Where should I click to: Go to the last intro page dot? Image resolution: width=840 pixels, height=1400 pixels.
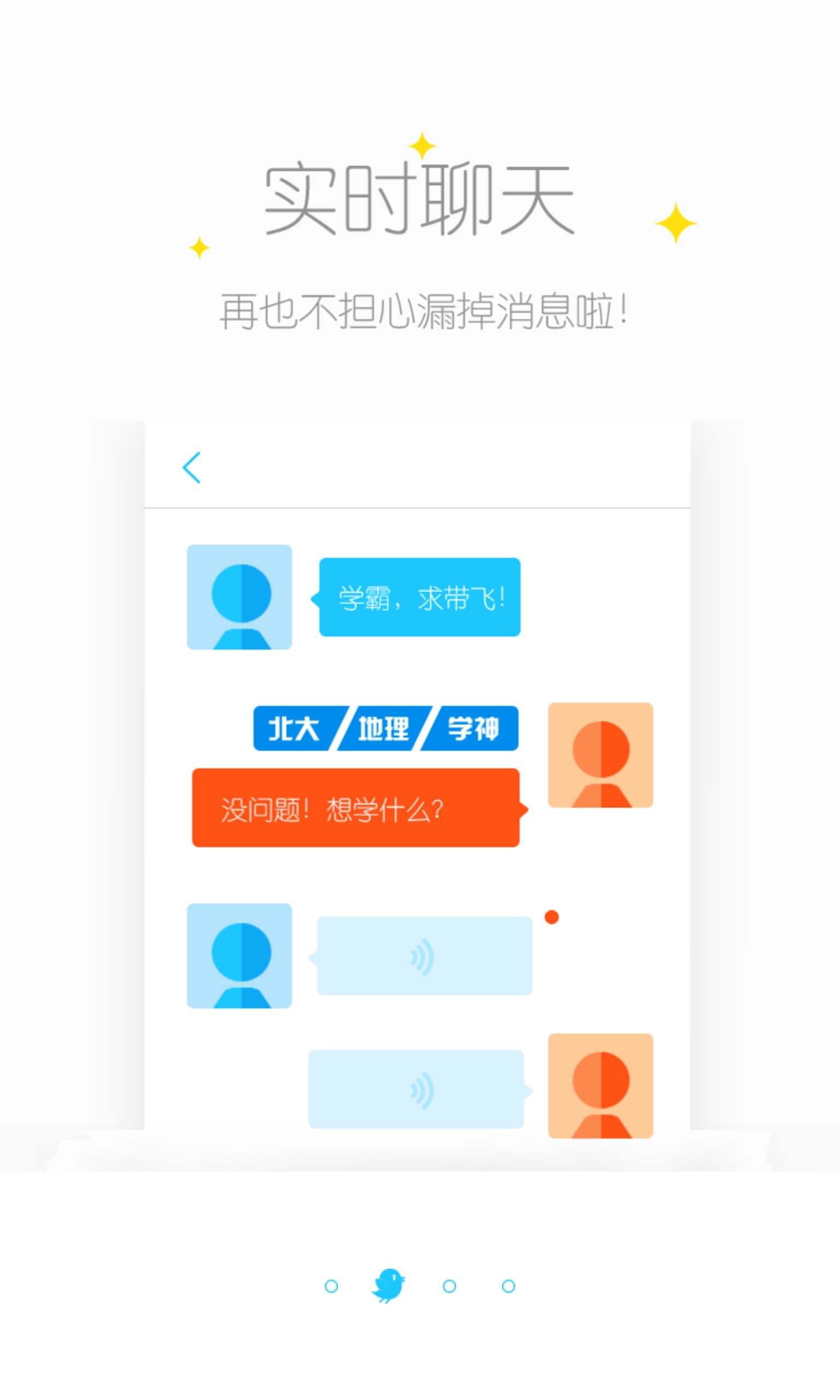pos(508,1286)
